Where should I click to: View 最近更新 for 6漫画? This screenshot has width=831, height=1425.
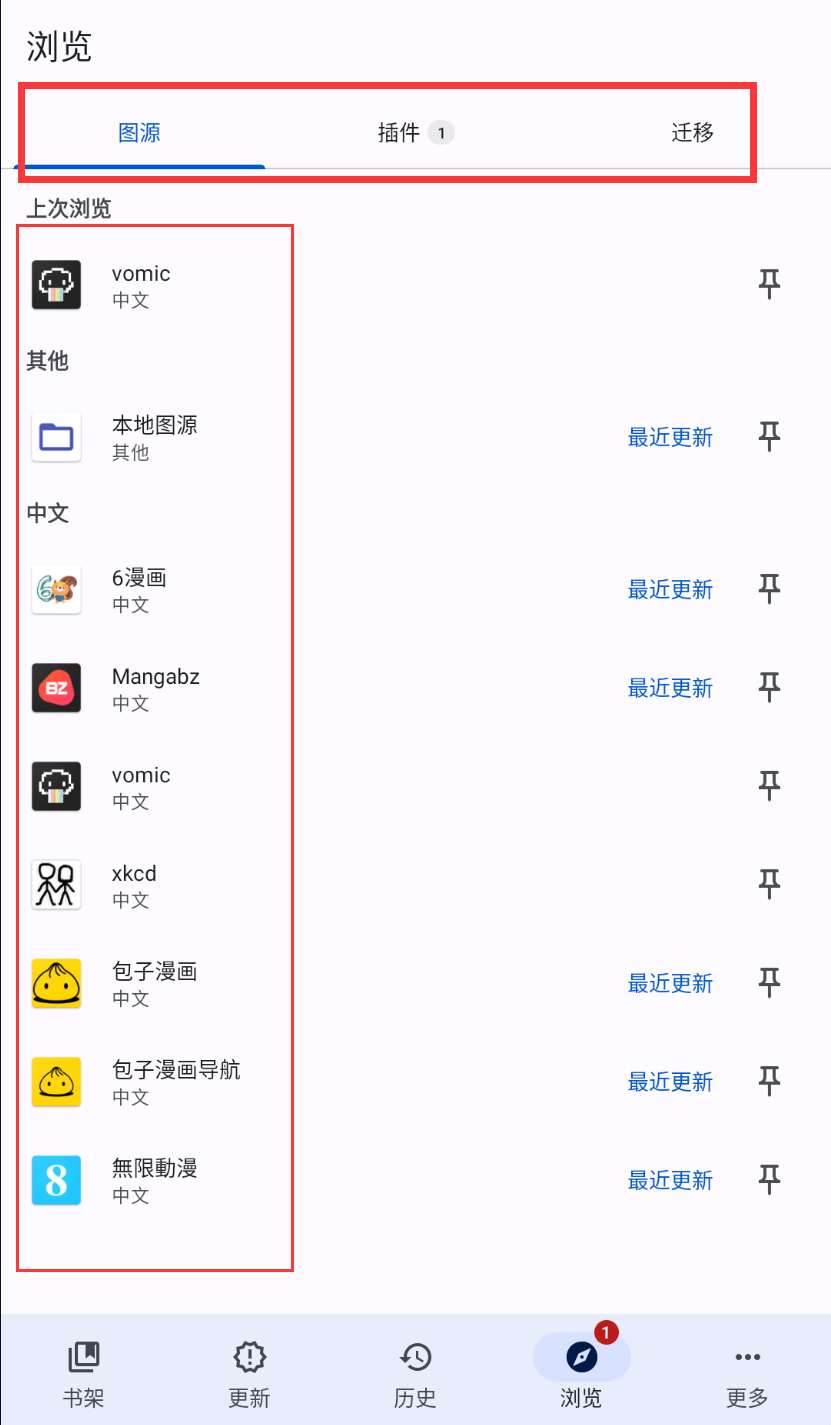click(669, 589)
